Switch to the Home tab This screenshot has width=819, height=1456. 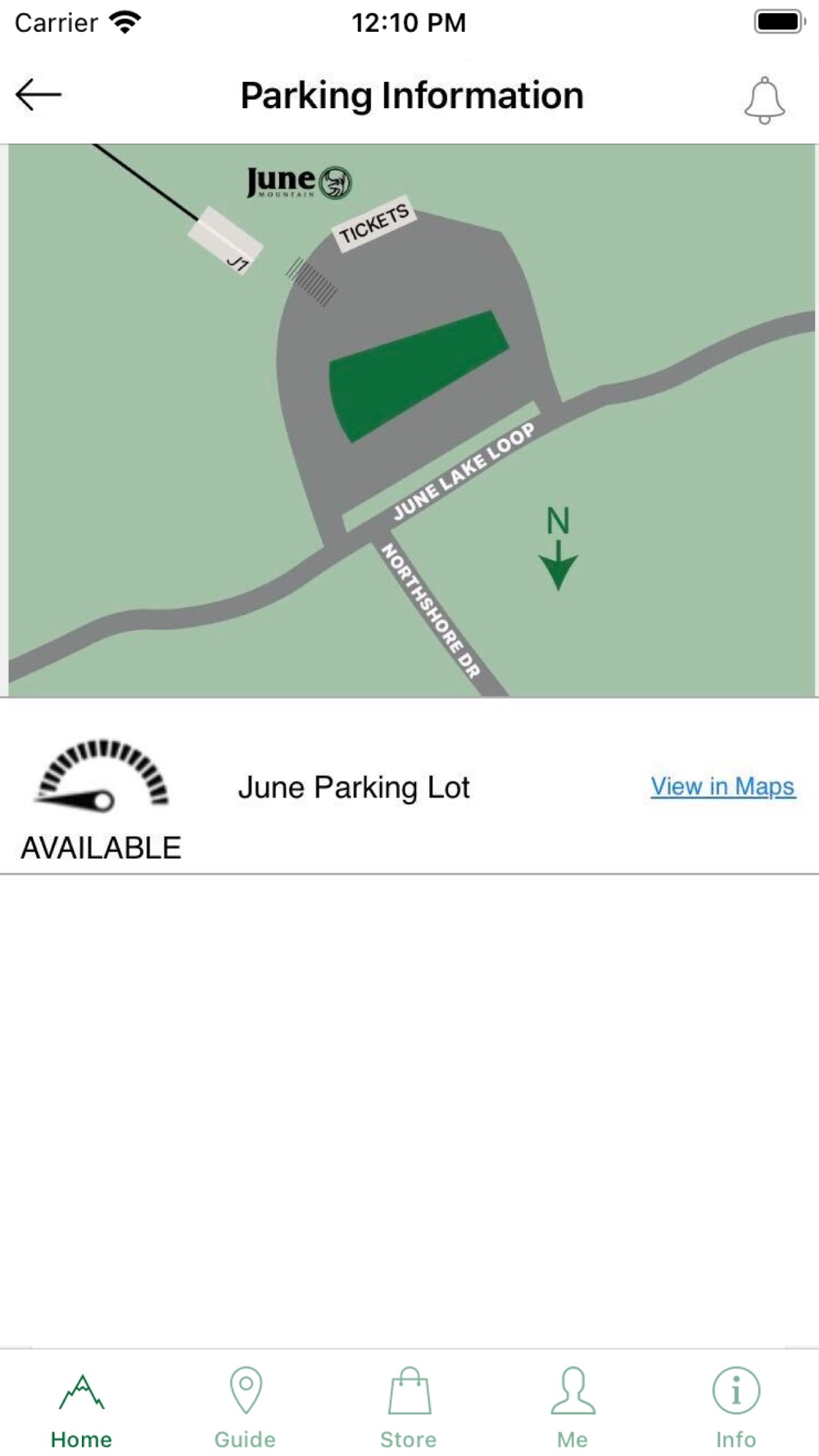click(81, 1412)
